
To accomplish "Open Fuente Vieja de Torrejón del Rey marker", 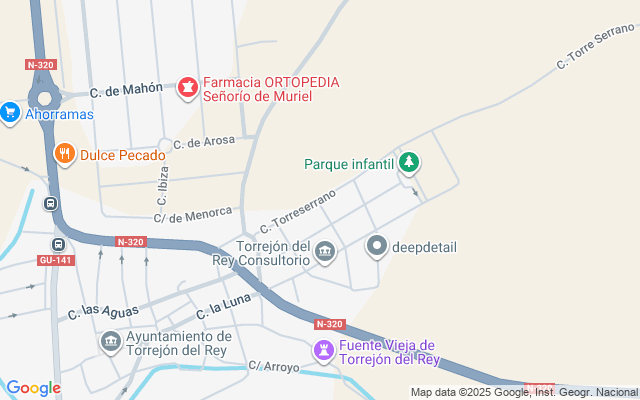I will [325, 350].
